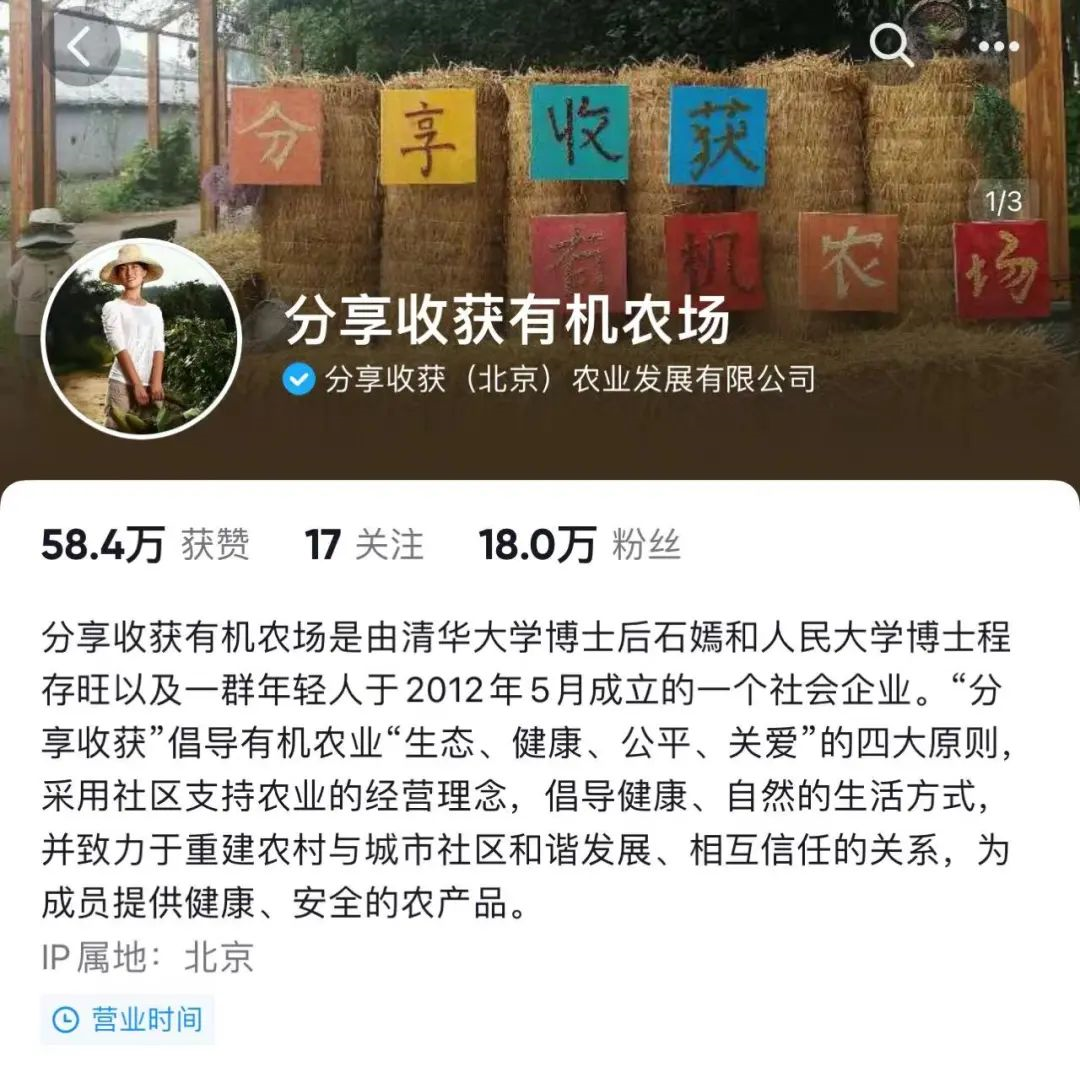Screen dimensions: 1080x1072
Task: Open search from the top bar
Action: tap(889, 45)
